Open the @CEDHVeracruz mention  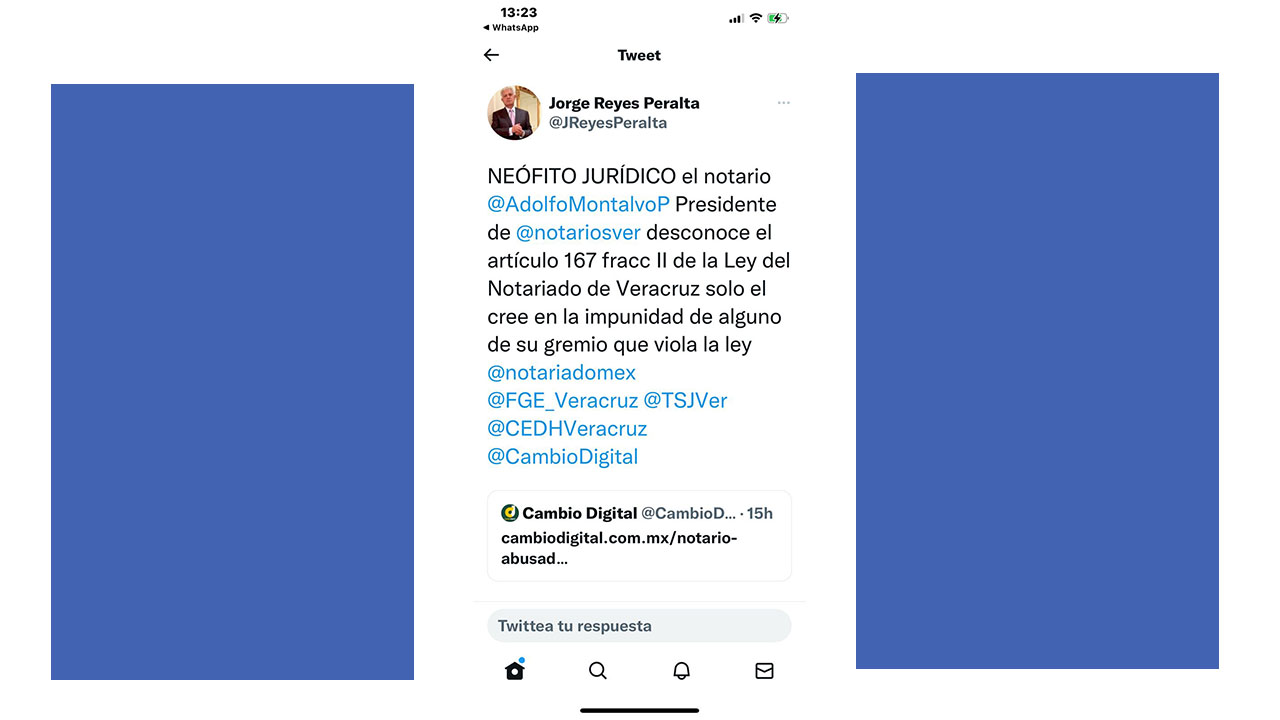[567, 428]
